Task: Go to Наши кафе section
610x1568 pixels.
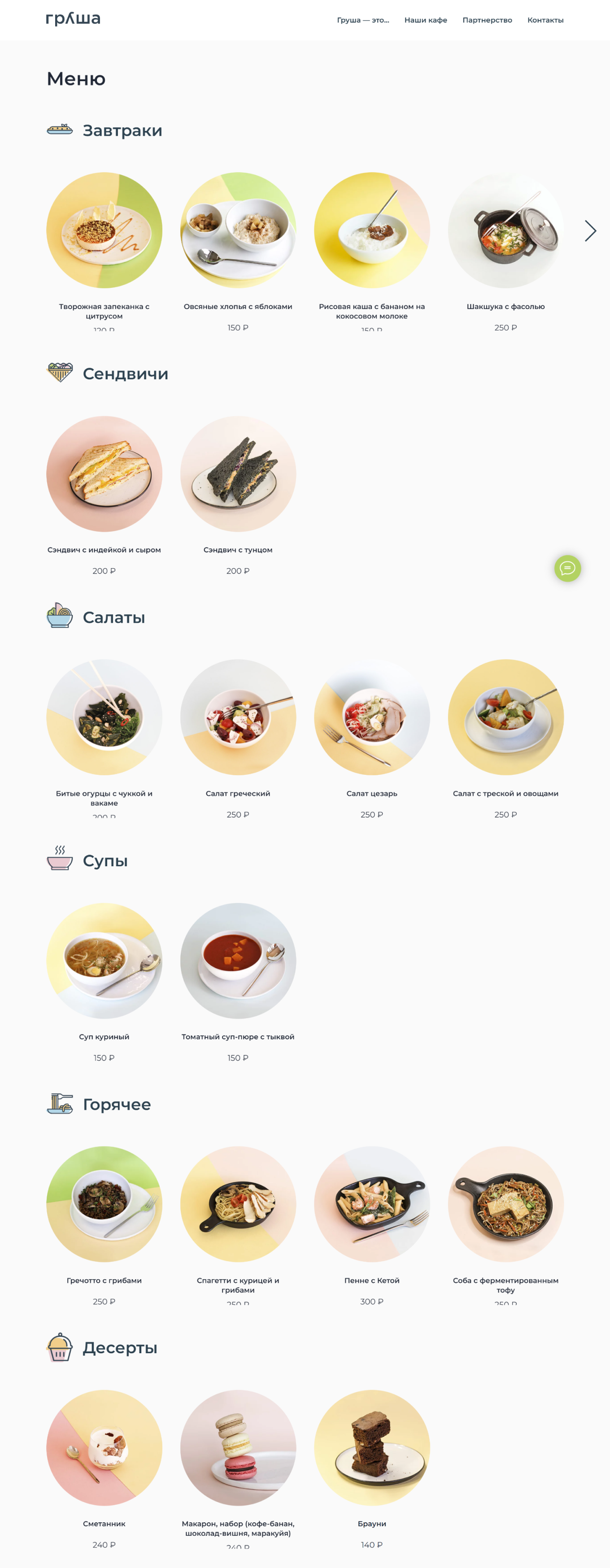Action: [426, 20]
